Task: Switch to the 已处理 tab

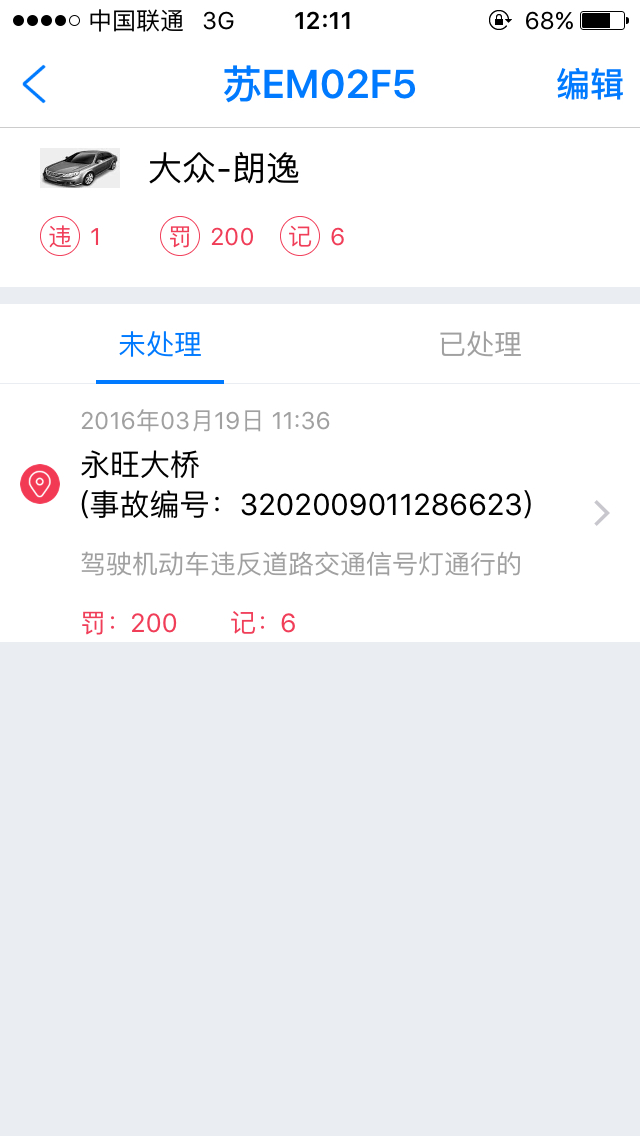Action: pyautogui.click(x=480, y=344)
